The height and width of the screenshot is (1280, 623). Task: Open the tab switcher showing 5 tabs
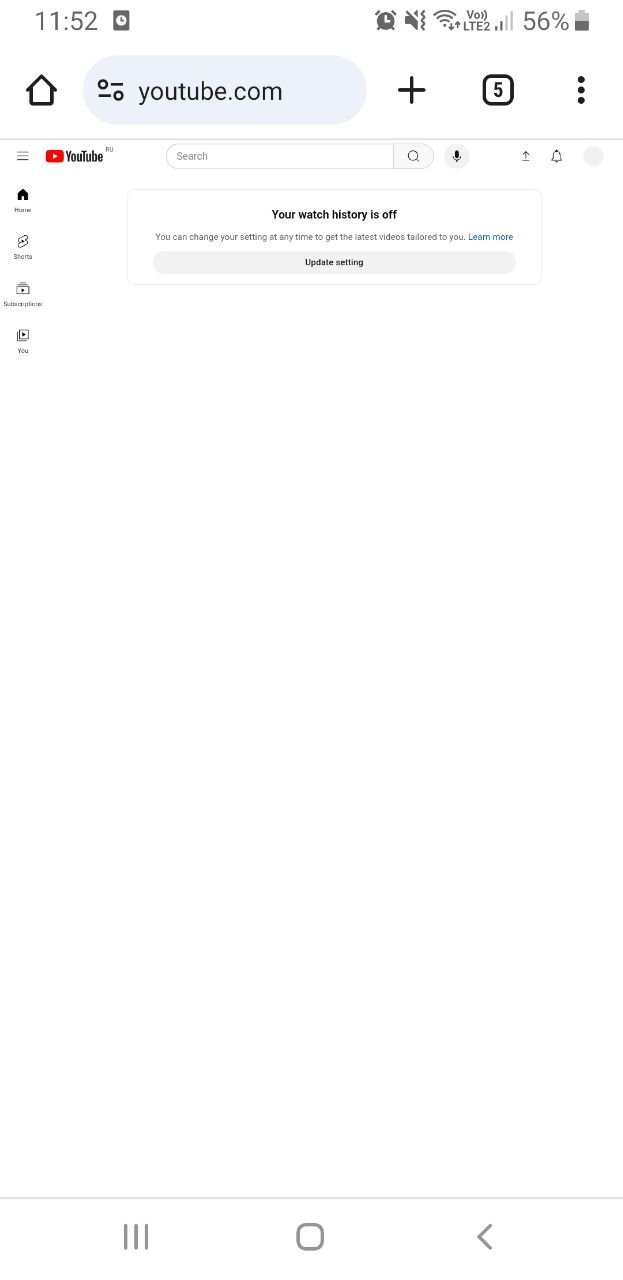pos(497,91)
